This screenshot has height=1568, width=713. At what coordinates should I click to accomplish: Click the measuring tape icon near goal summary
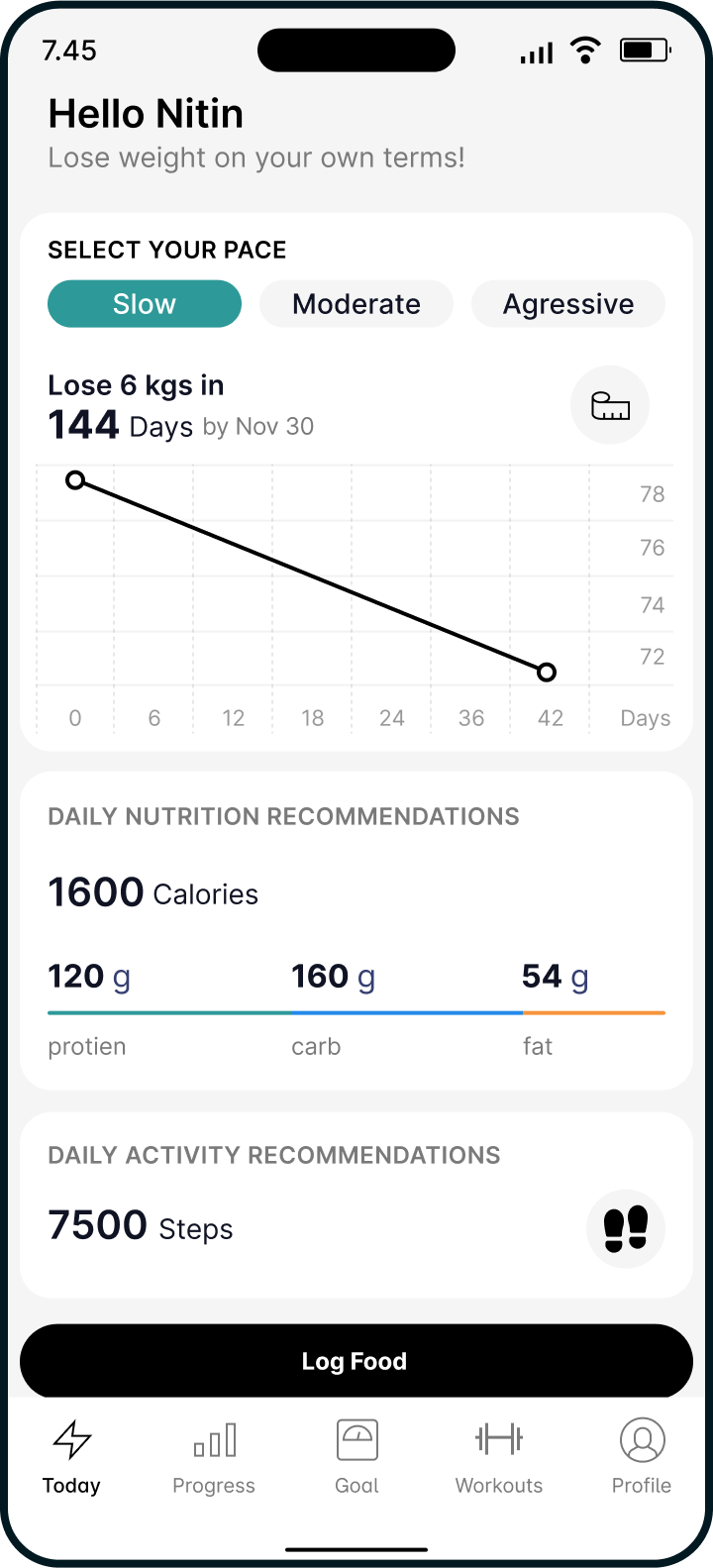point(610,405)
